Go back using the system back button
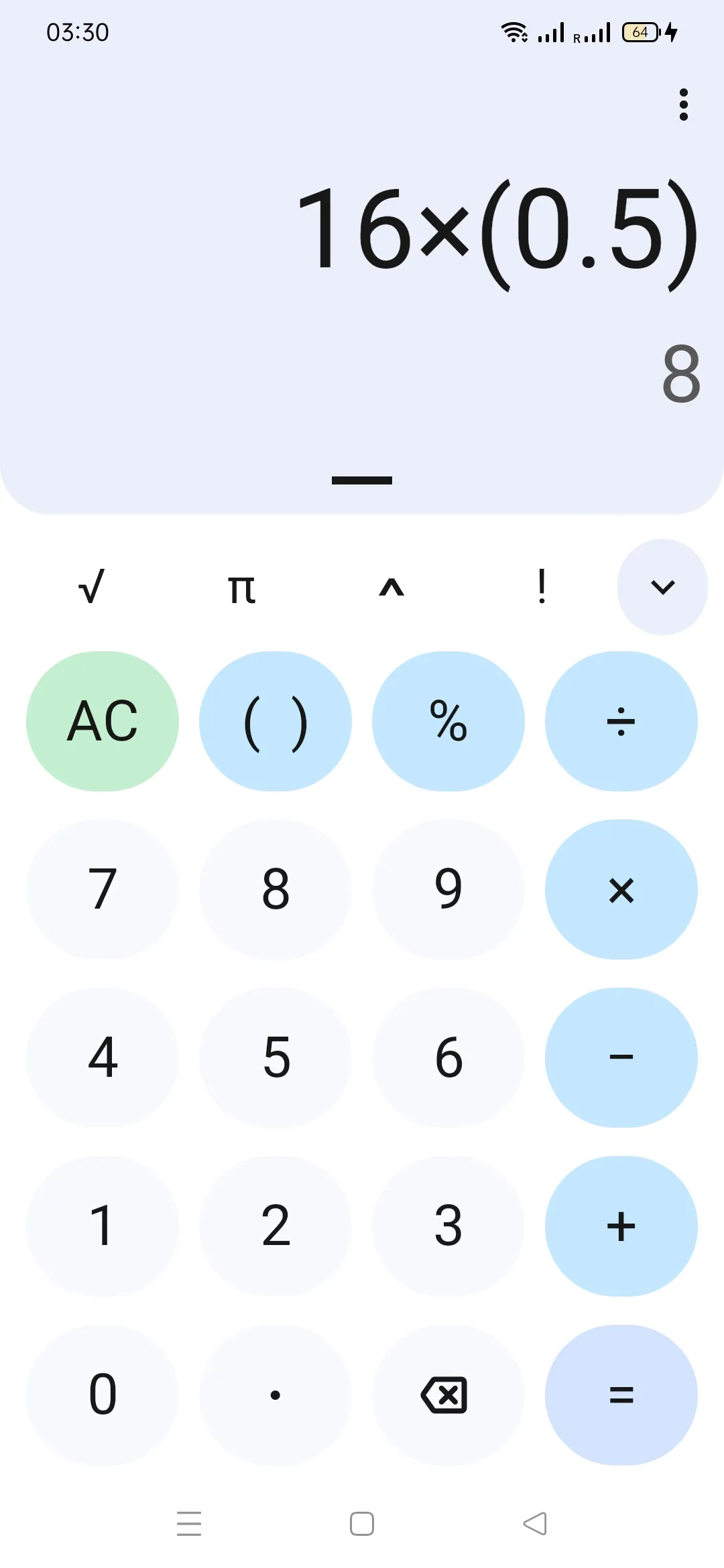Image resolution: width=724 pixels, height=1568 pixels. point(535,1523)
